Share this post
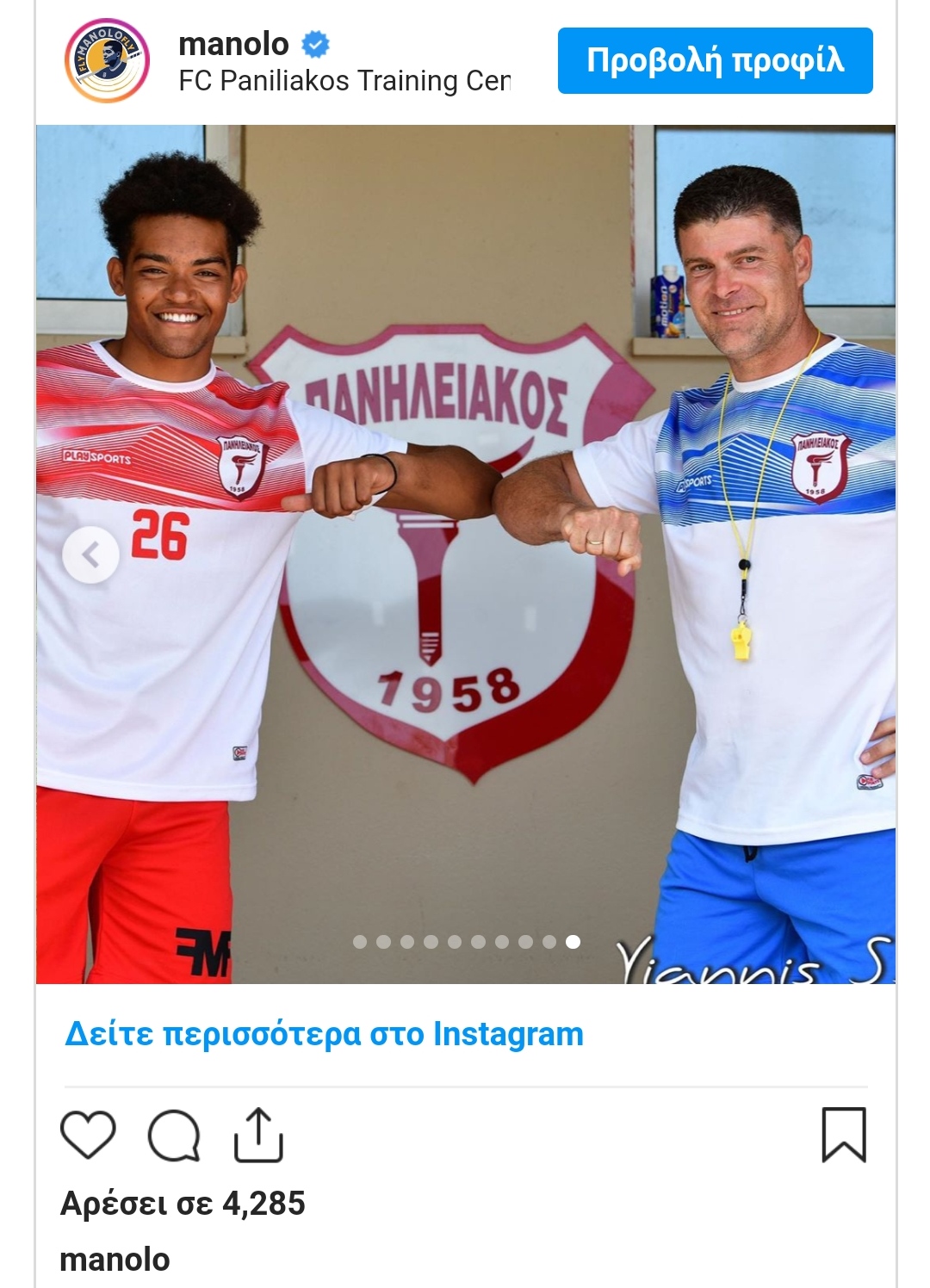Image resolution: width=930 pixels, height=1288 pixels. (x=258, y=1136)
